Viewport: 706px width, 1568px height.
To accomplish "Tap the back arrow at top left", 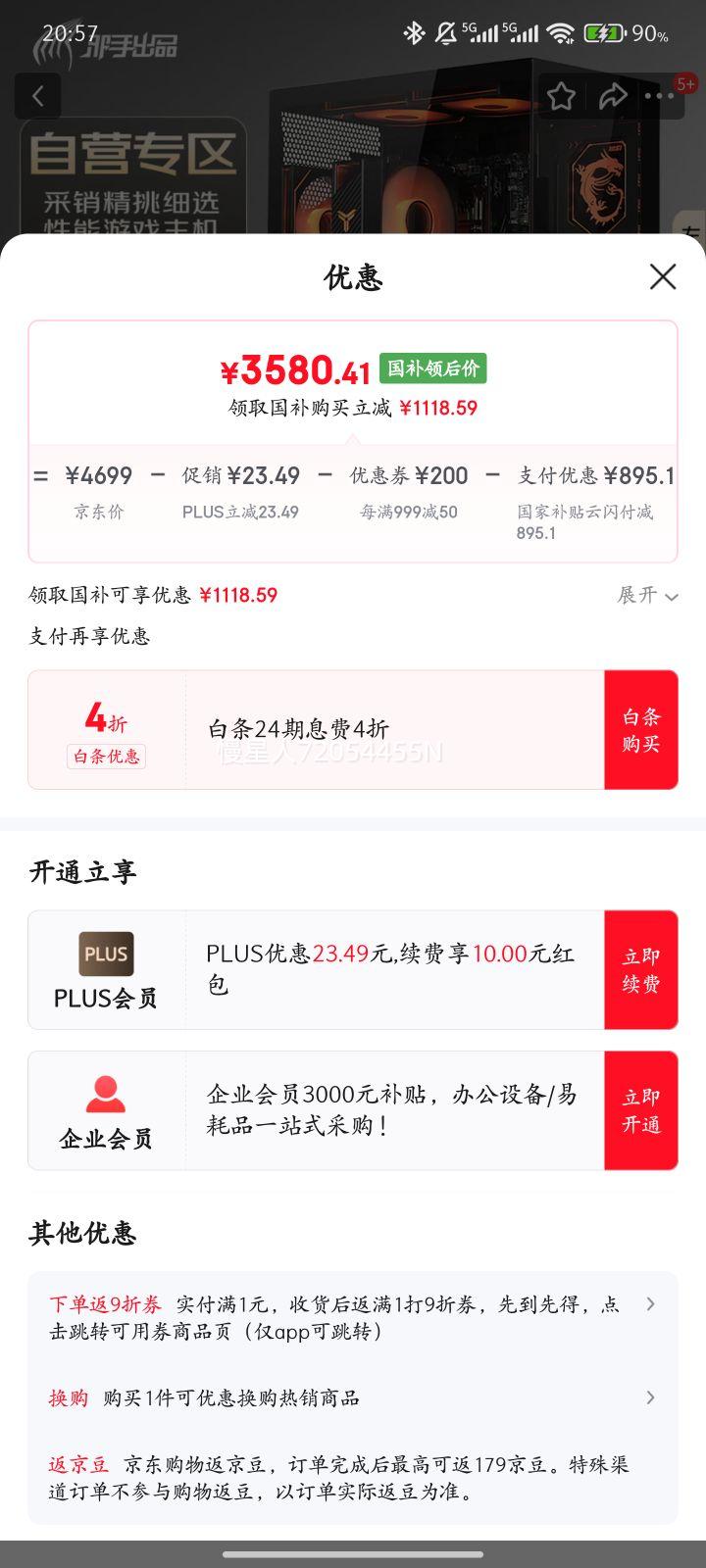I will pyautogui.click(x=38, y=95).
